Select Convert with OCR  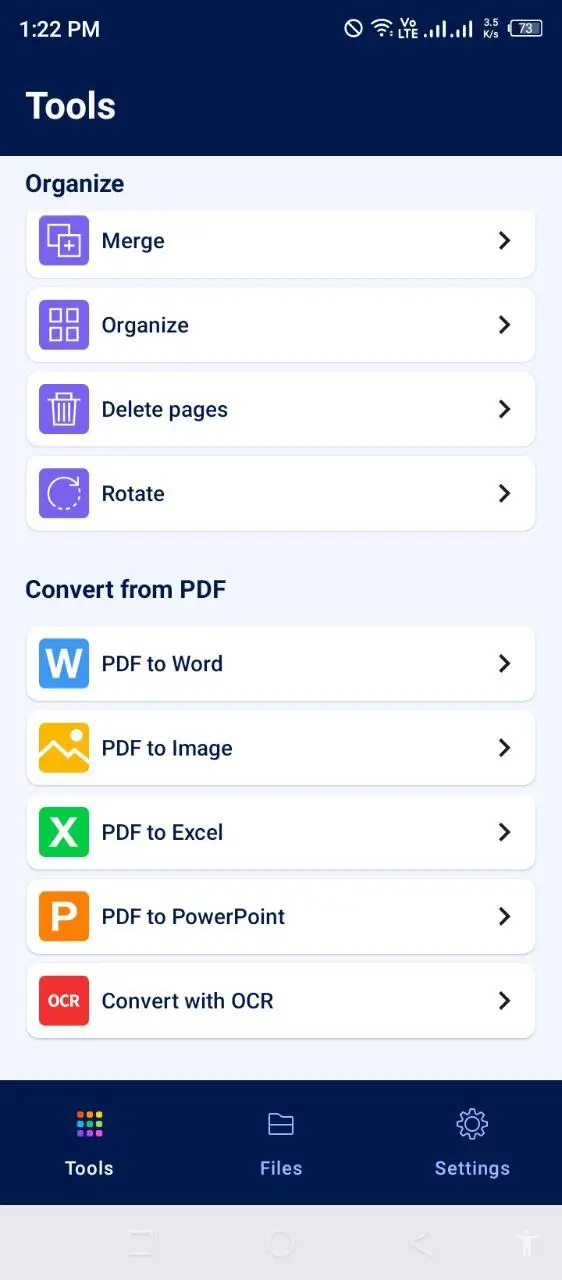281,1001
